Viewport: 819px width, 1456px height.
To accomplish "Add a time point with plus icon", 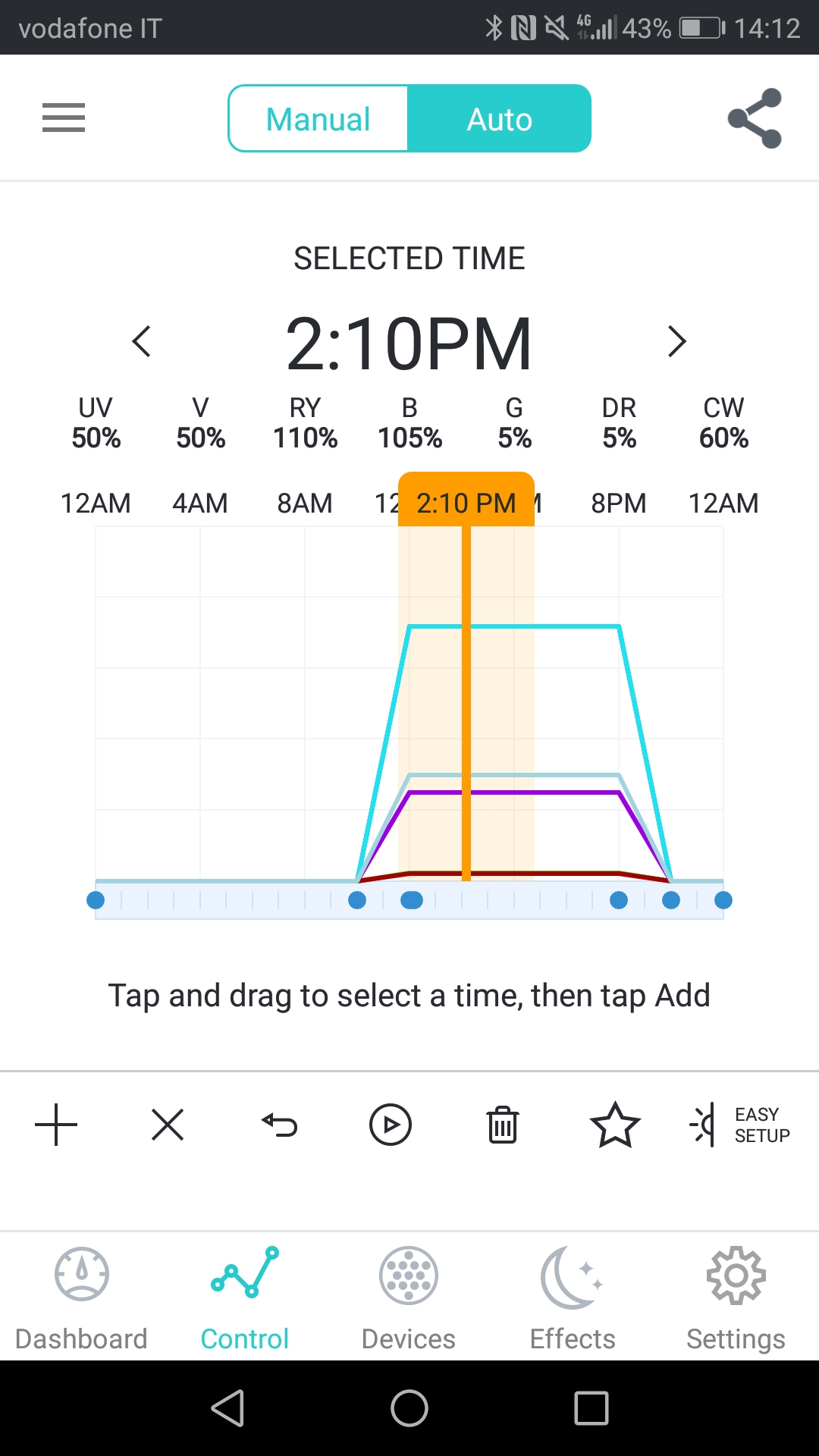I will point(56,1124).
